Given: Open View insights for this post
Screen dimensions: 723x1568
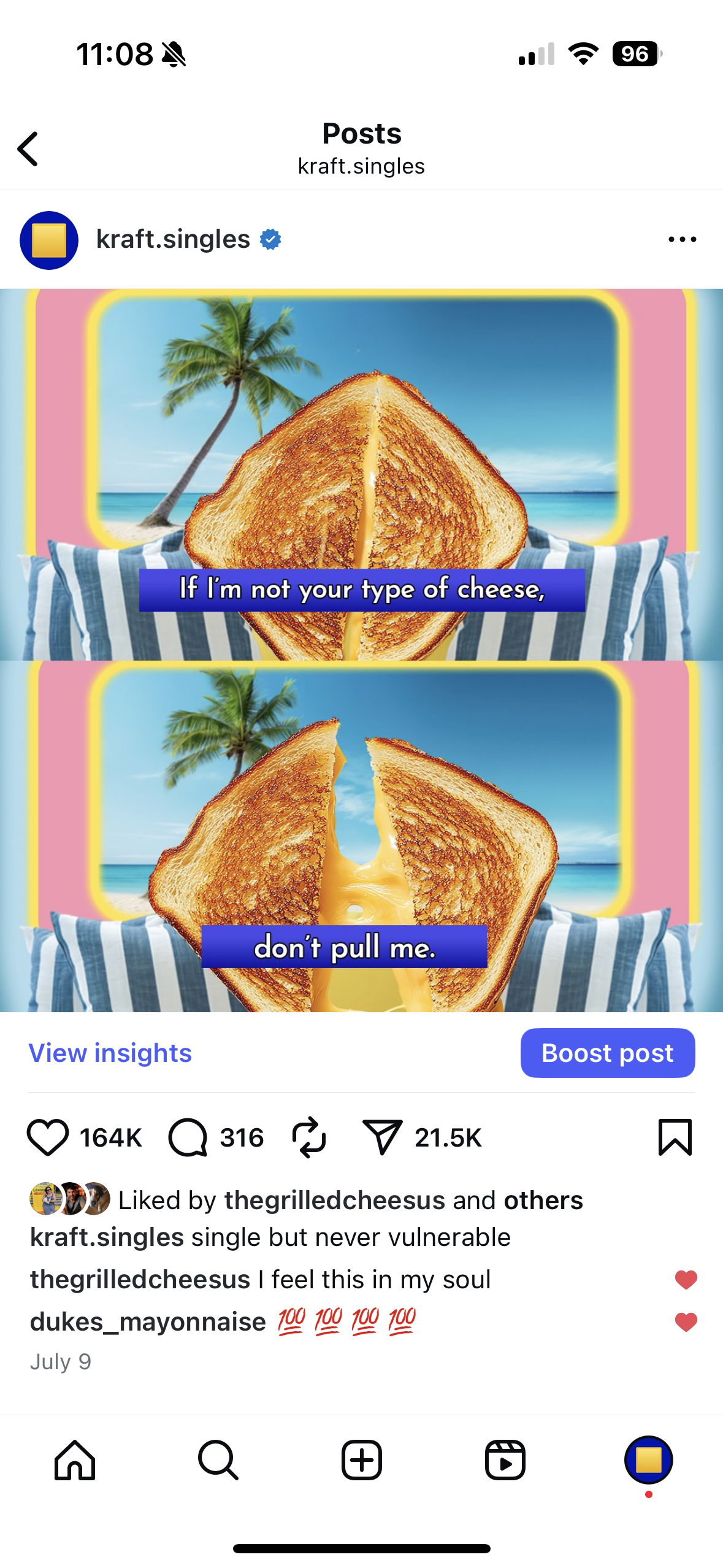Looking at the screenshot, I should (110, 1053).
